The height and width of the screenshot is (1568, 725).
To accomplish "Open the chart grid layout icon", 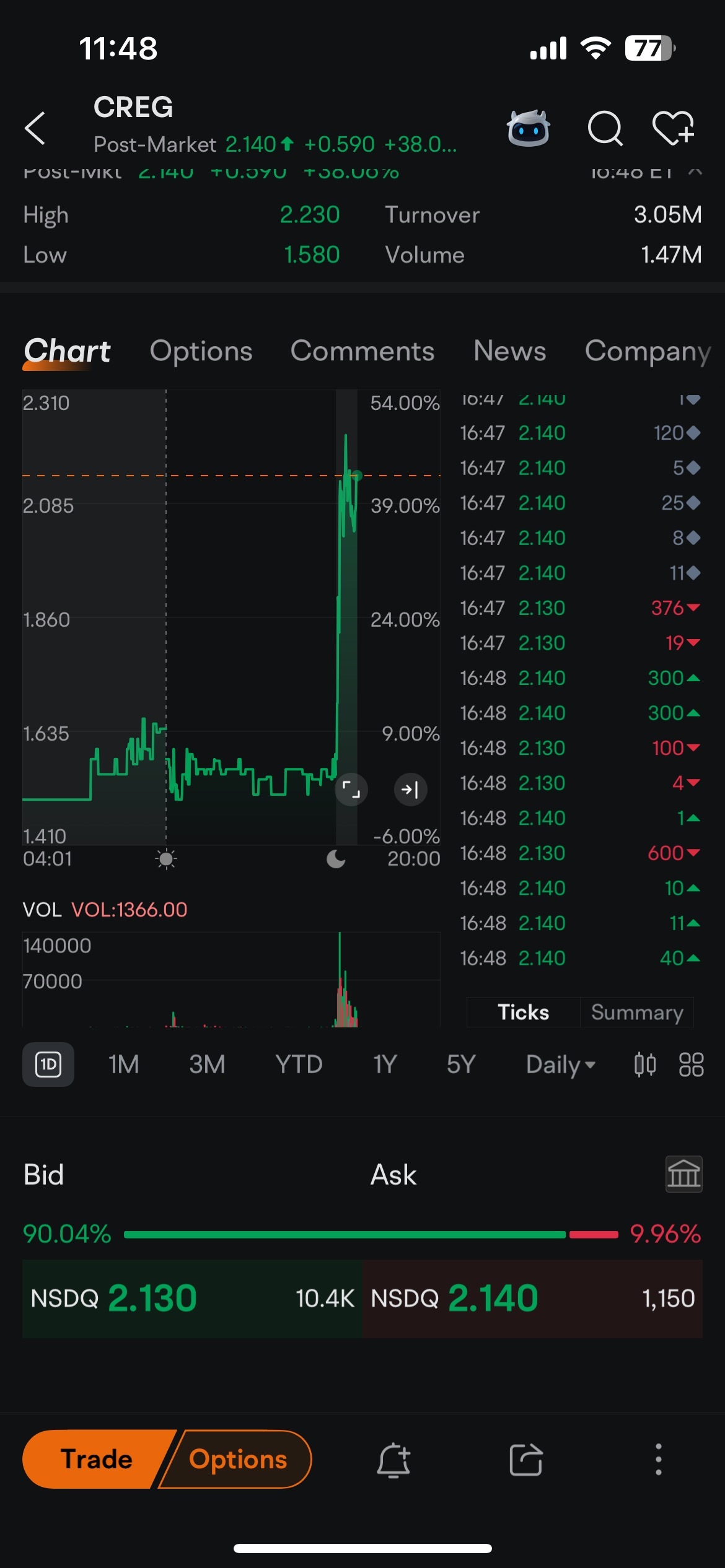I will pyautogui.click(x=692, y=1065).
